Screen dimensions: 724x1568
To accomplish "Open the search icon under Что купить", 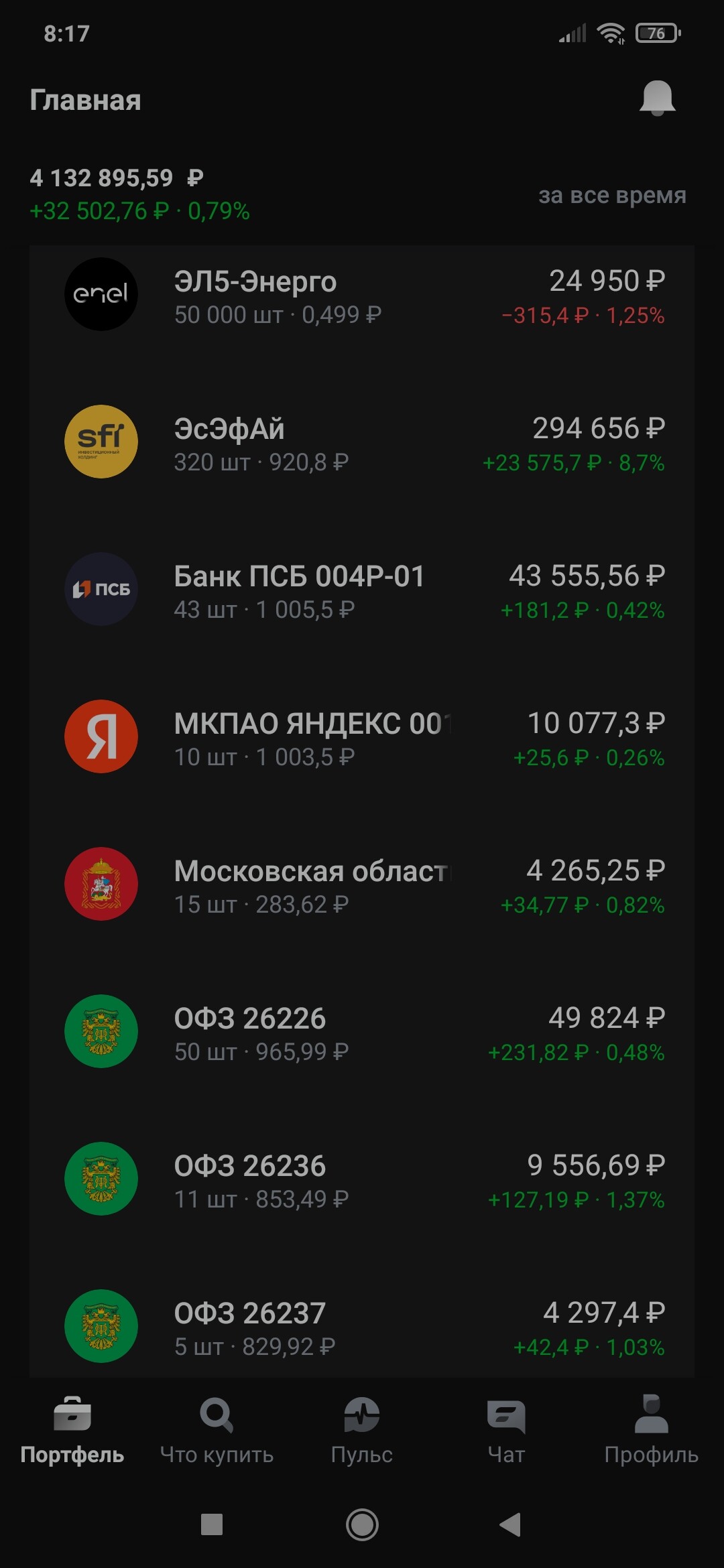I will click(x=216, y=1413).
